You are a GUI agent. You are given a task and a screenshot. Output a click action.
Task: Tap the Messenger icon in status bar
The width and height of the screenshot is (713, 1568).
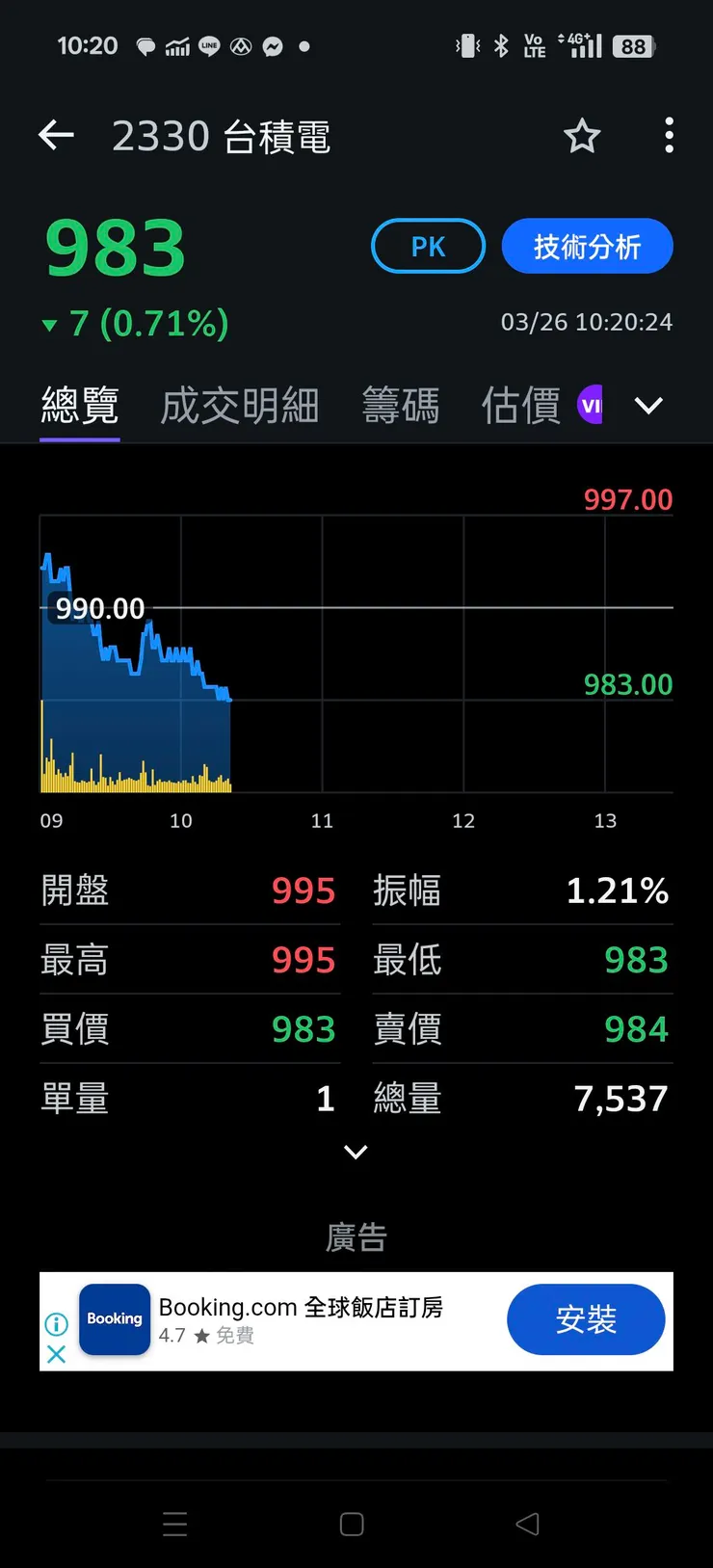(x=275, y=45)
